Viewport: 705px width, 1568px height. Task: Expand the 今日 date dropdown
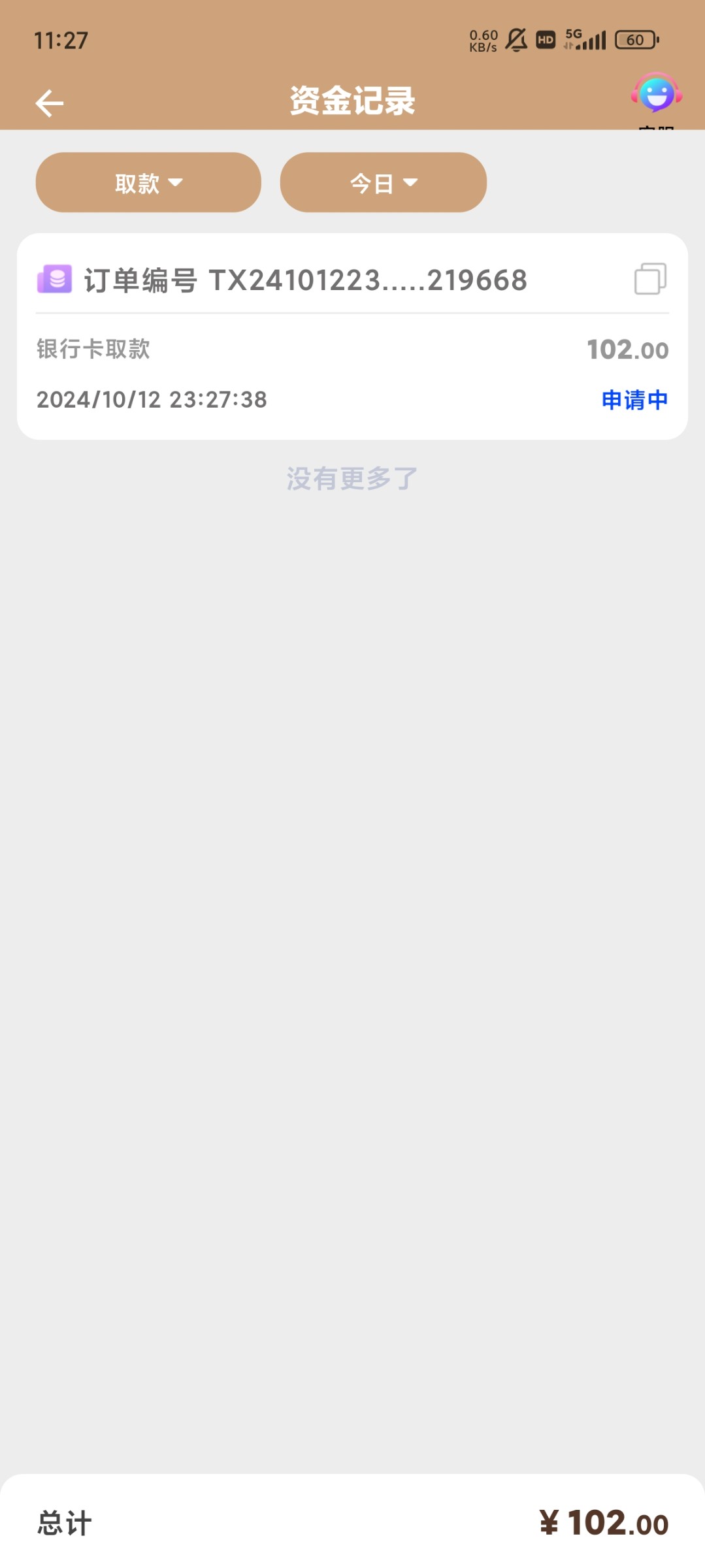[384, 182]
